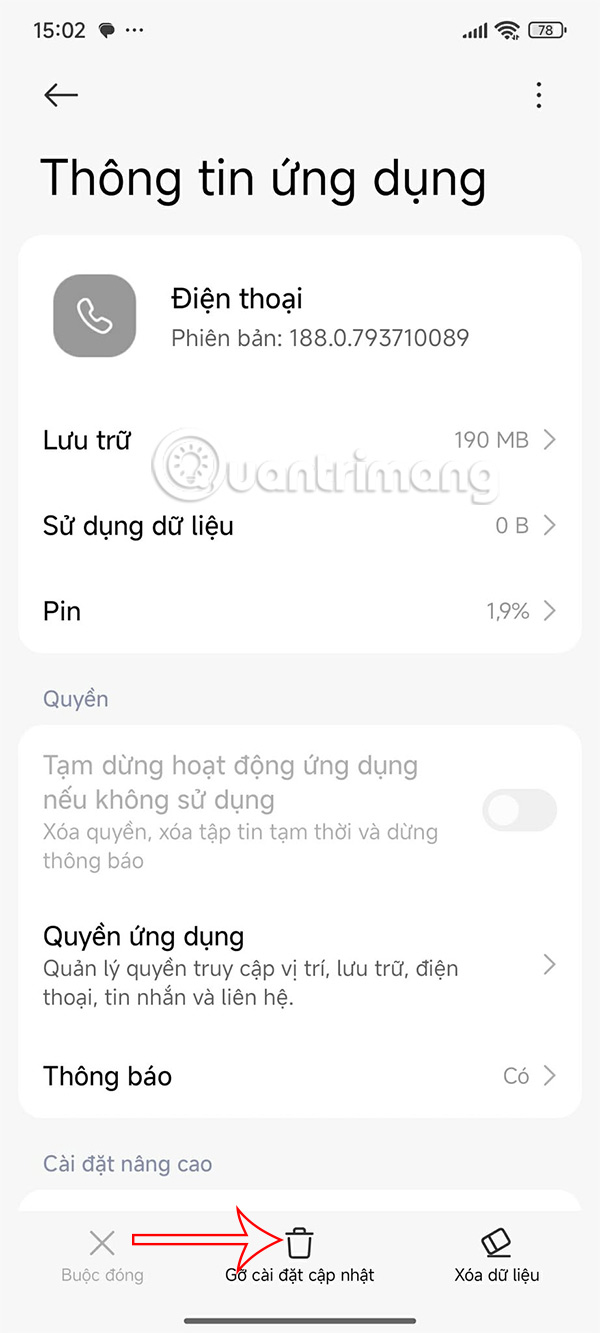
Task: Open the three-dot overflow menu
Action: (539, 95)
